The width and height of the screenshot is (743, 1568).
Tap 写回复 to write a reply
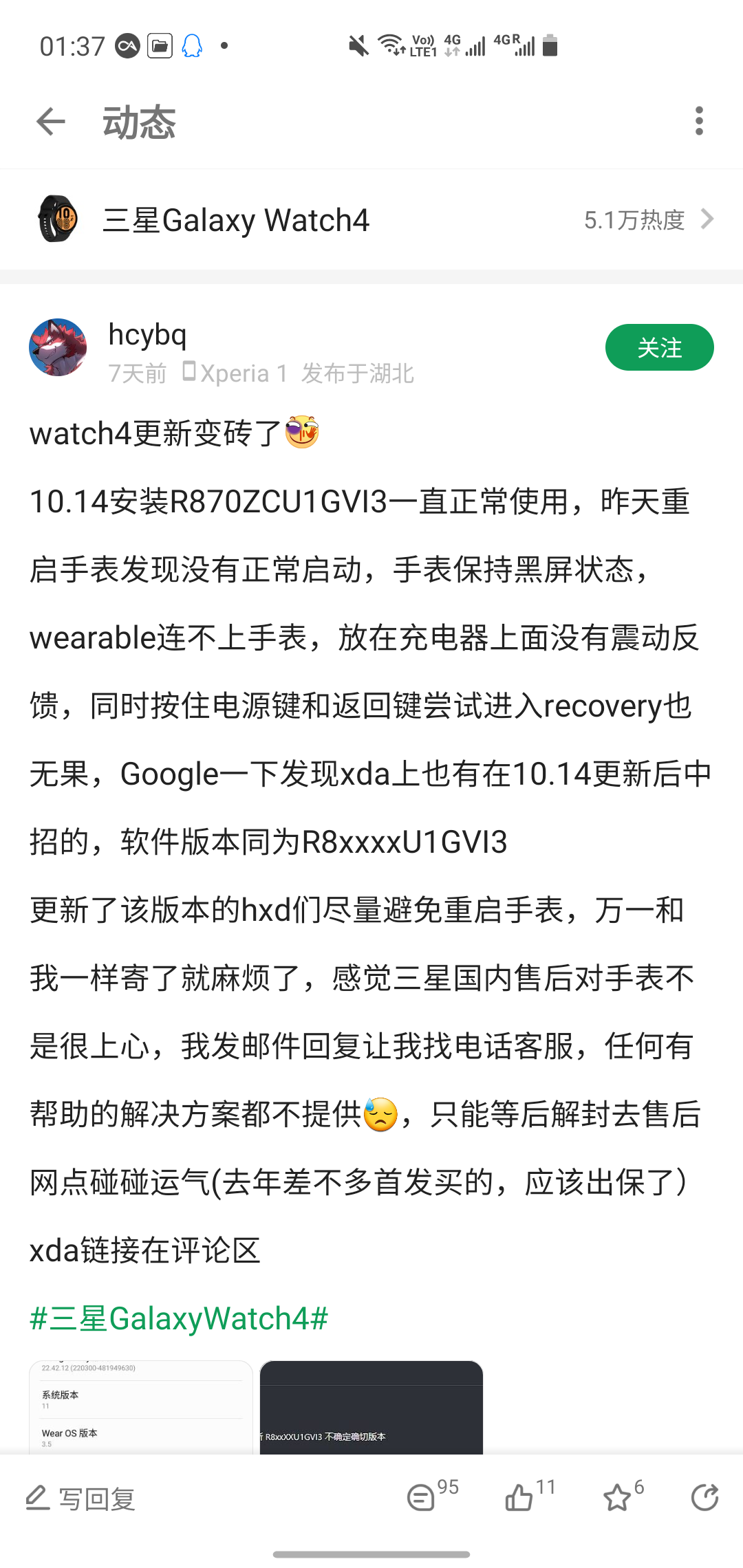click(x=80, y=1498)
